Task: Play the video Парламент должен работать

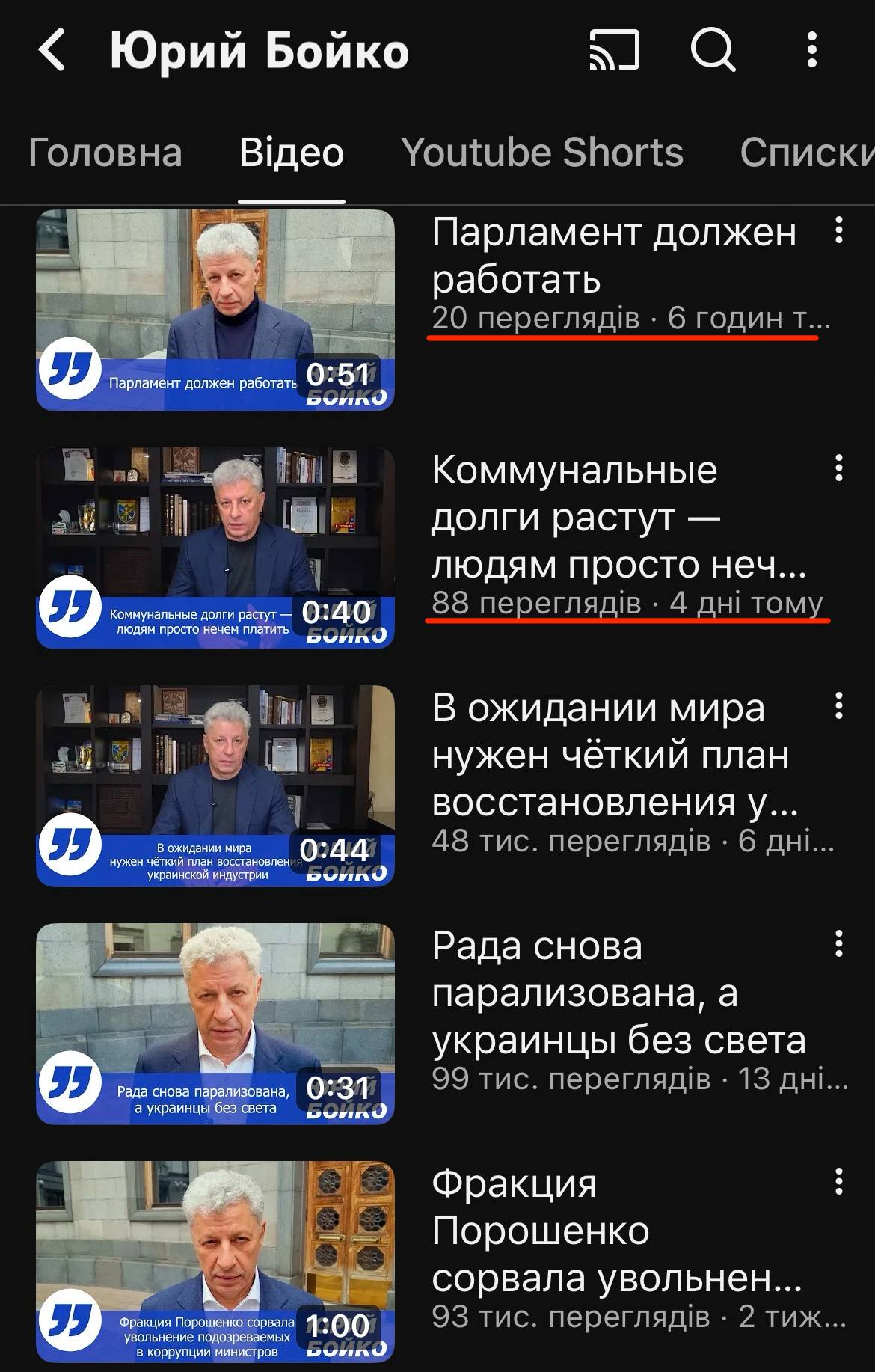Action: (215, 310)
